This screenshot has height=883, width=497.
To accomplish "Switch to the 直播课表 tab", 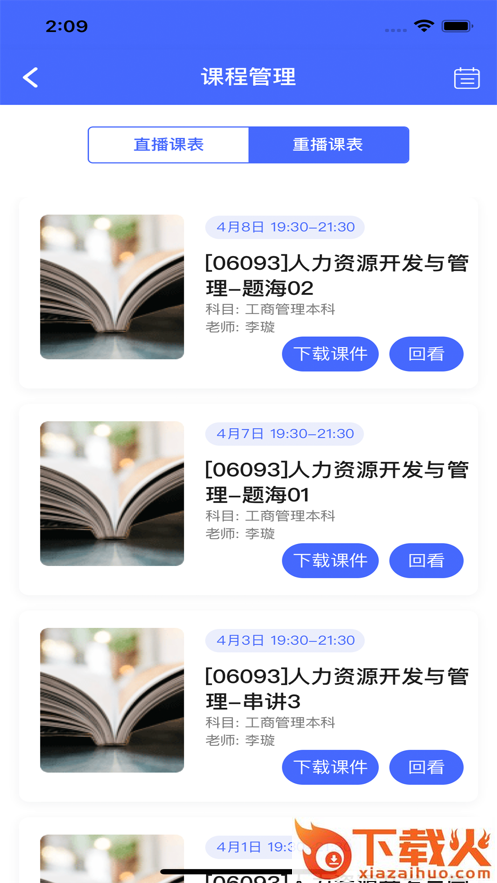I will point(168,145).
